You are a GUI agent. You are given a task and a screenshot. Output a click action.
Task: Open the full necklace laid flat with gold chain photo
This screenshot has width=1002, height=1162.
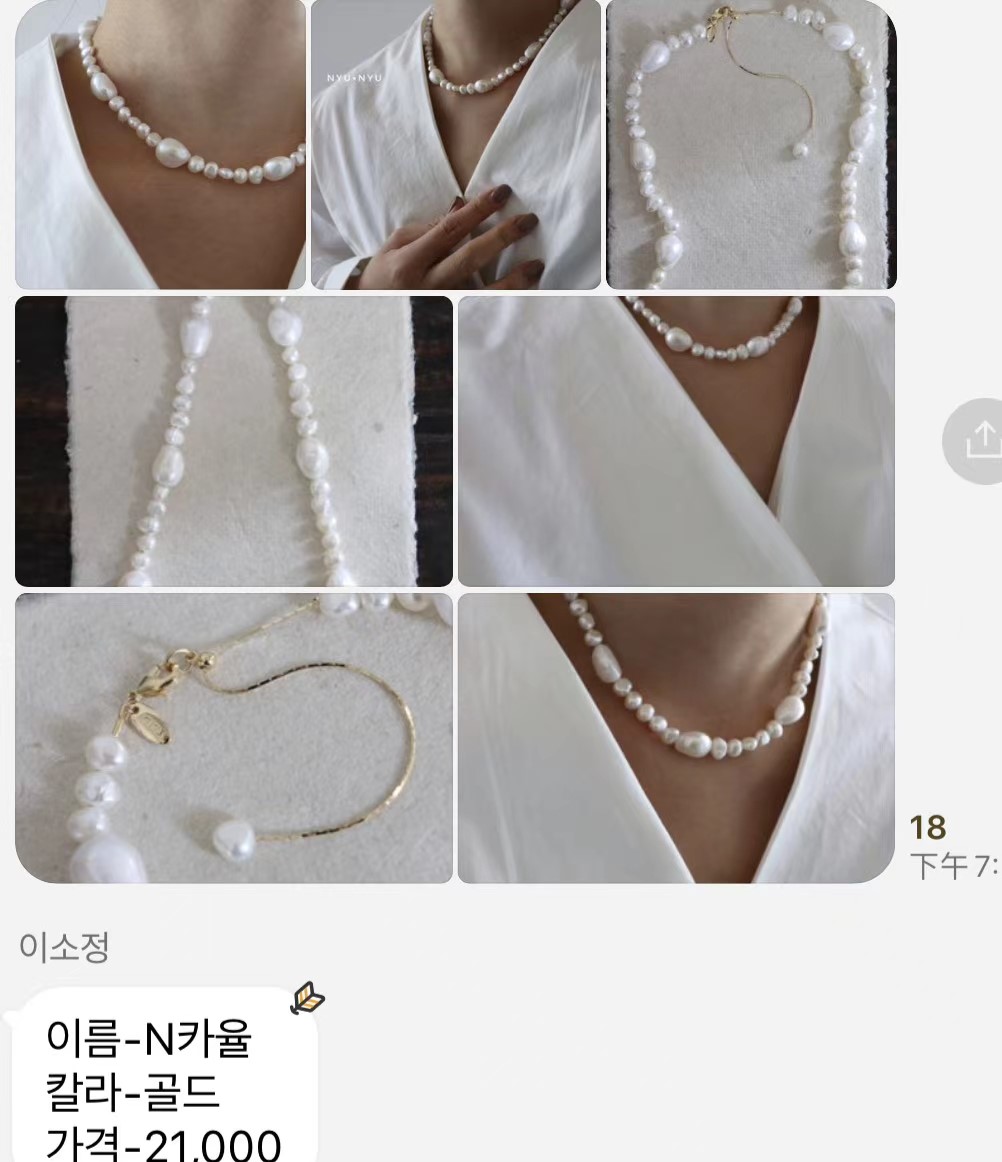(x=751, y=145)
